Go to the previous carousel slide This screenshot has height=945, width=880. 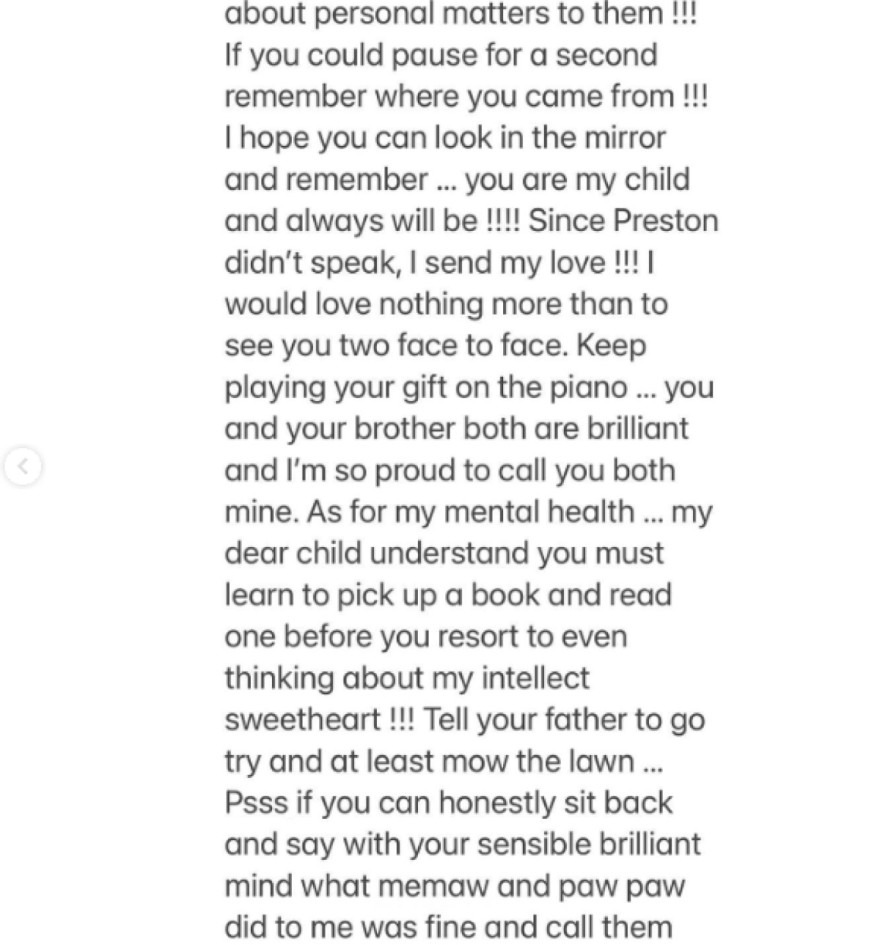pos(22,466)
